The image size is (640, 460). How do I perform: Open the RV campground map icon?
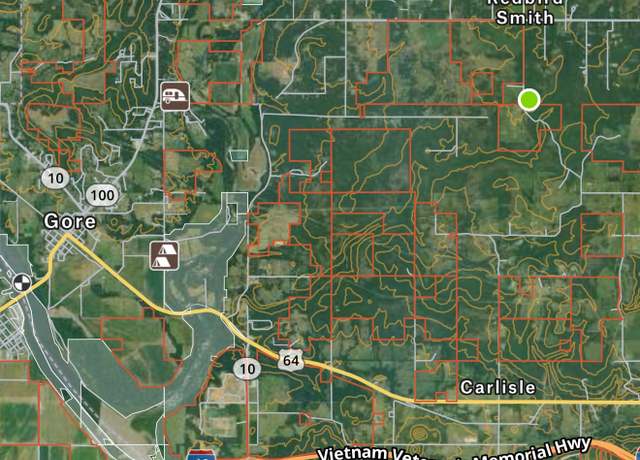(x=174, y=97)
